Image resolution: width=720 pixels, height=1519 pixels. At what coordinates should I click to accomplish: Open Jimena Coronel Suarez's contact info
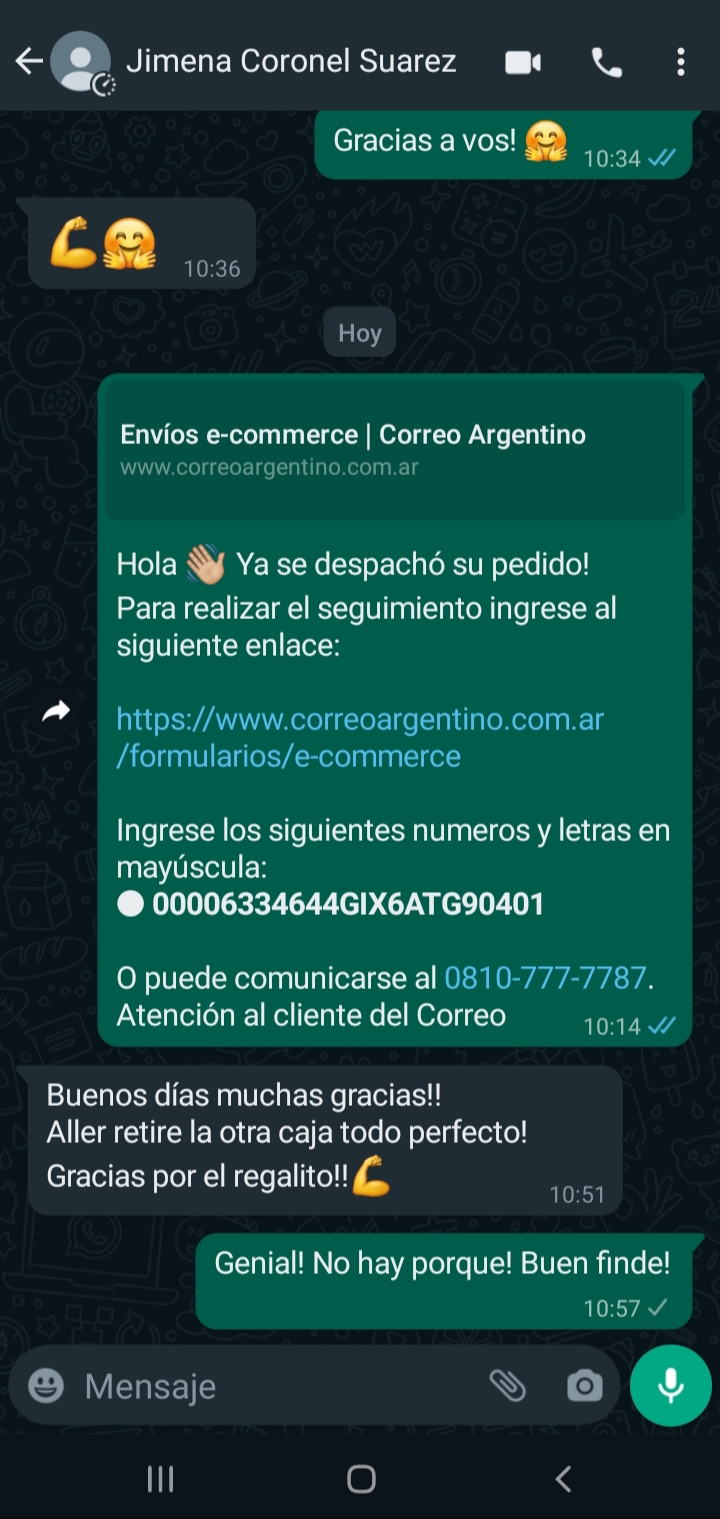(290, 62)
